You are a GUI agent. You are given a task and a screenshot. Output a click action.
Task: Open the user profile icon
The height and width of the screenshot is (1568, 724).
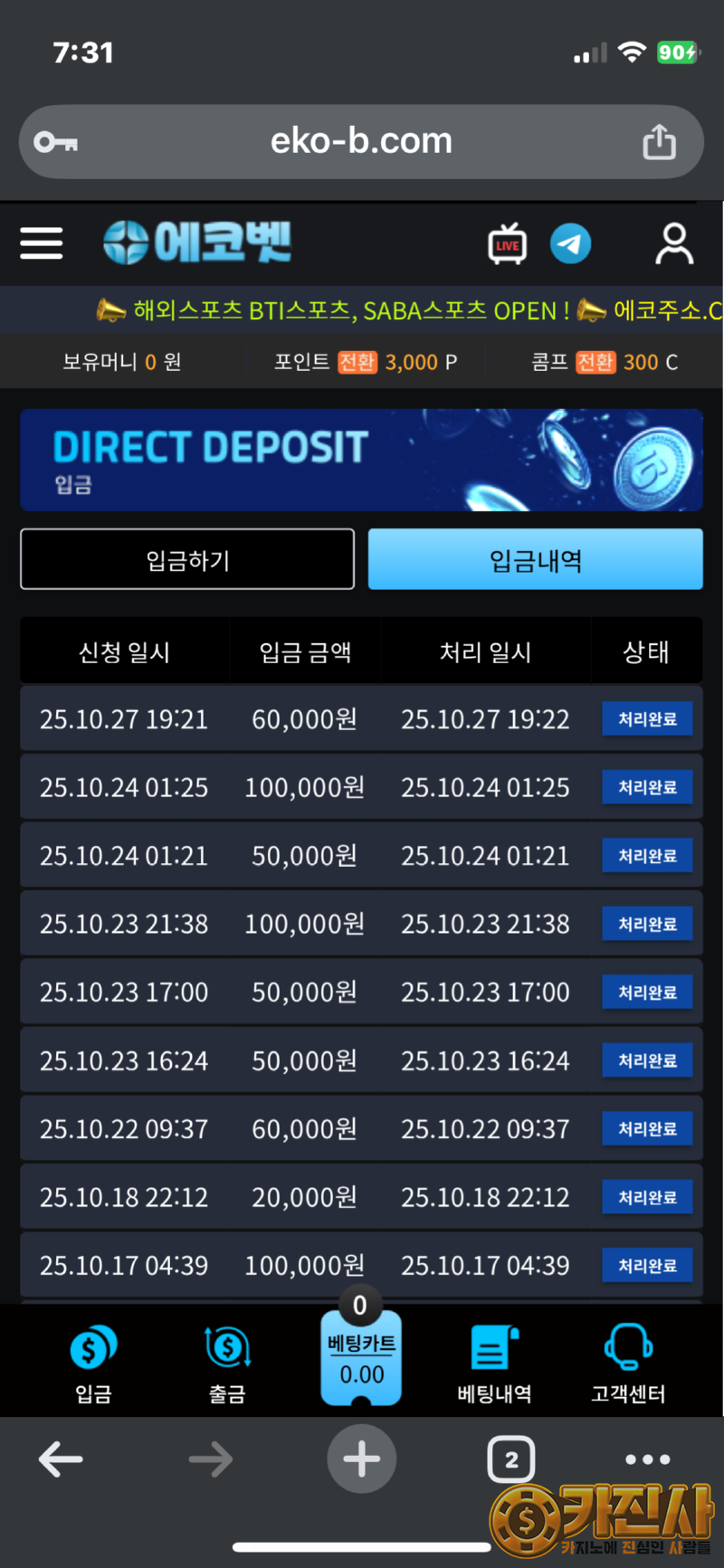674,244
